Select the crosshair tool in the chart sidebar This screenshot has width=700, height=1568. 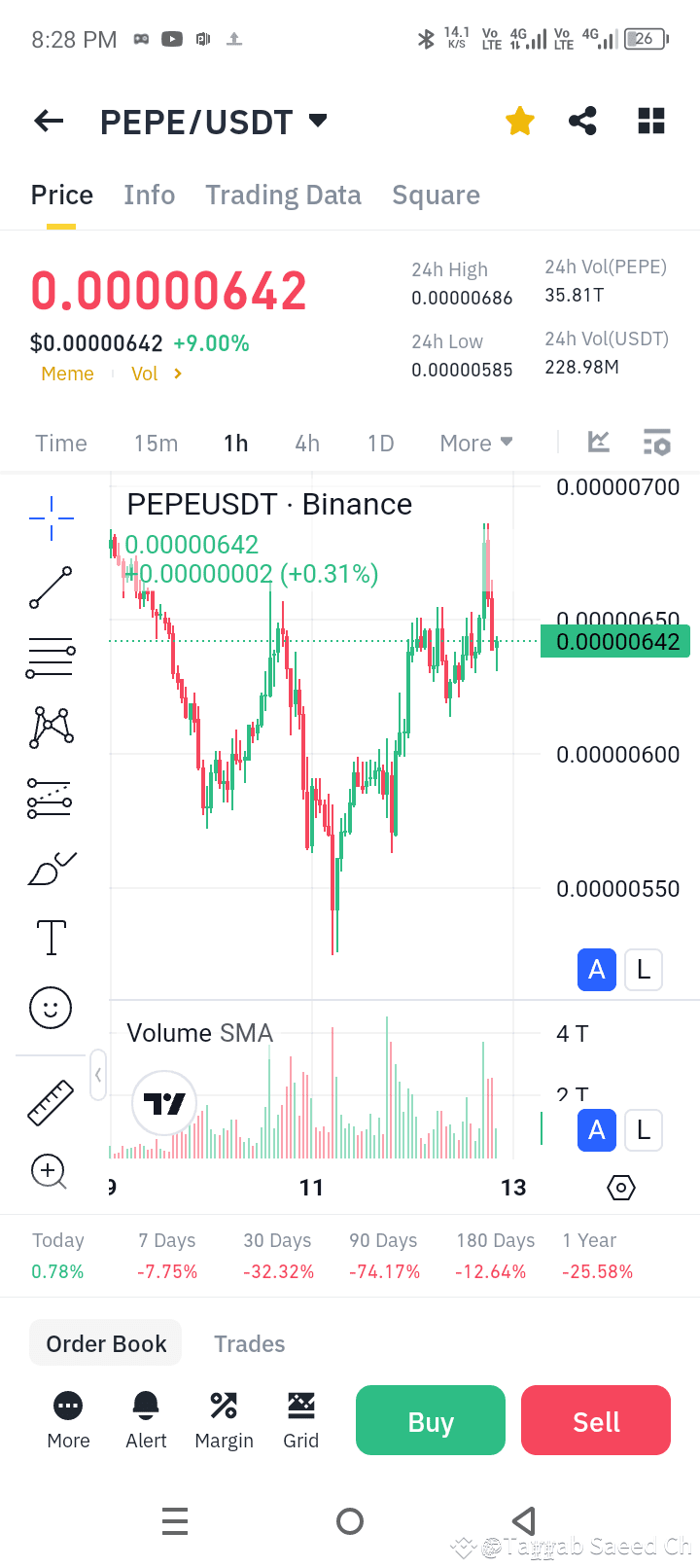(50, 517)
